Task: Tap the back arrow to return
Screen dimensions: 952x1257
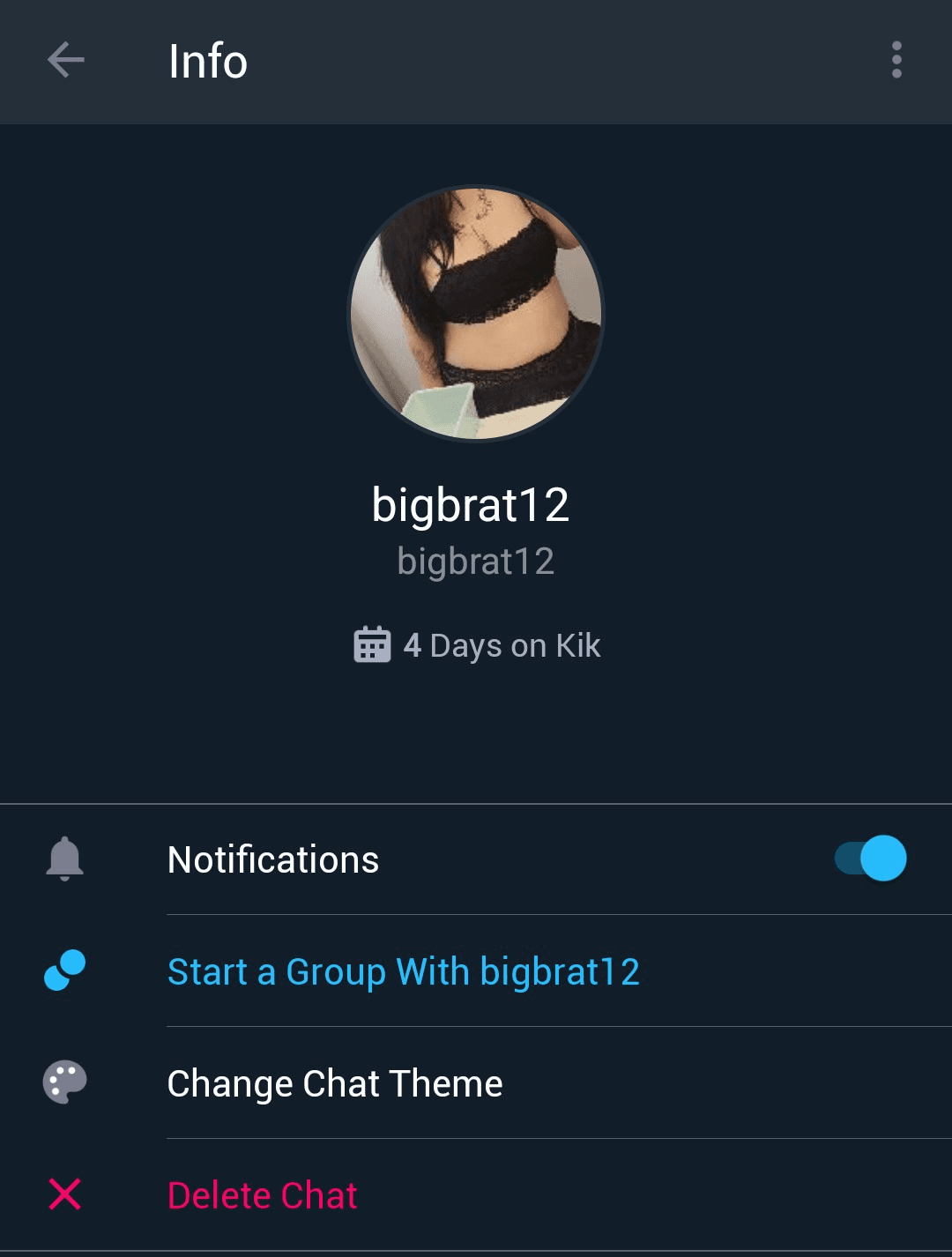Action: [64, 62]
